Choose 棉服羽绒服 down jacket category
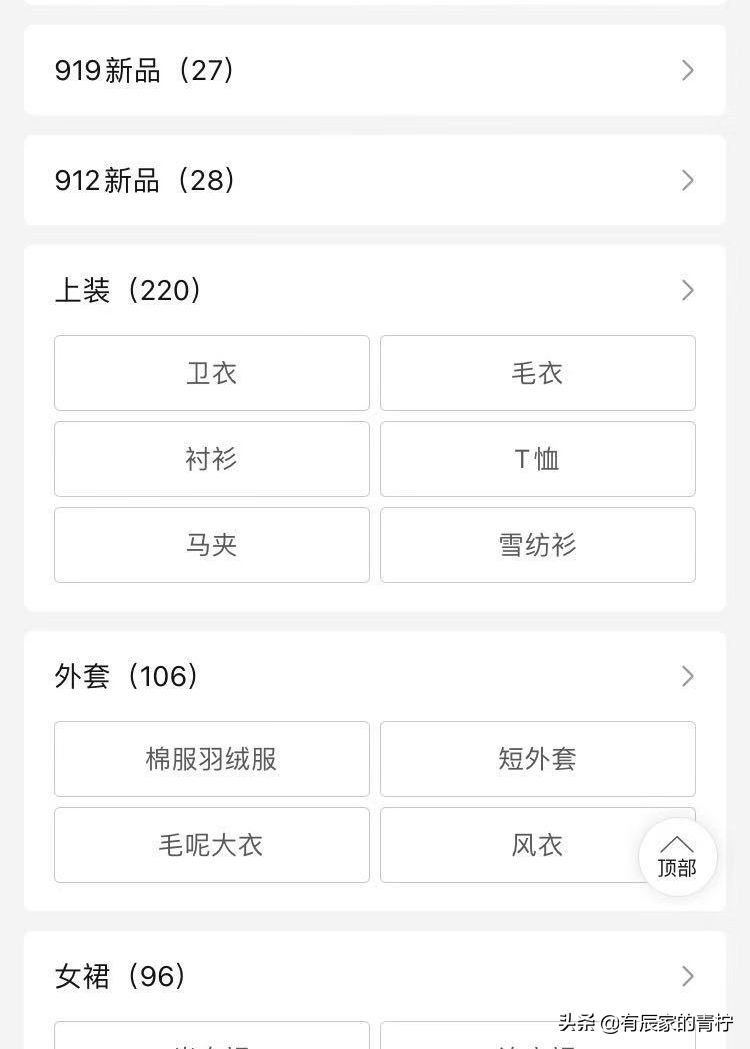This screenshot has height=1049, width=750. (211, 759)
